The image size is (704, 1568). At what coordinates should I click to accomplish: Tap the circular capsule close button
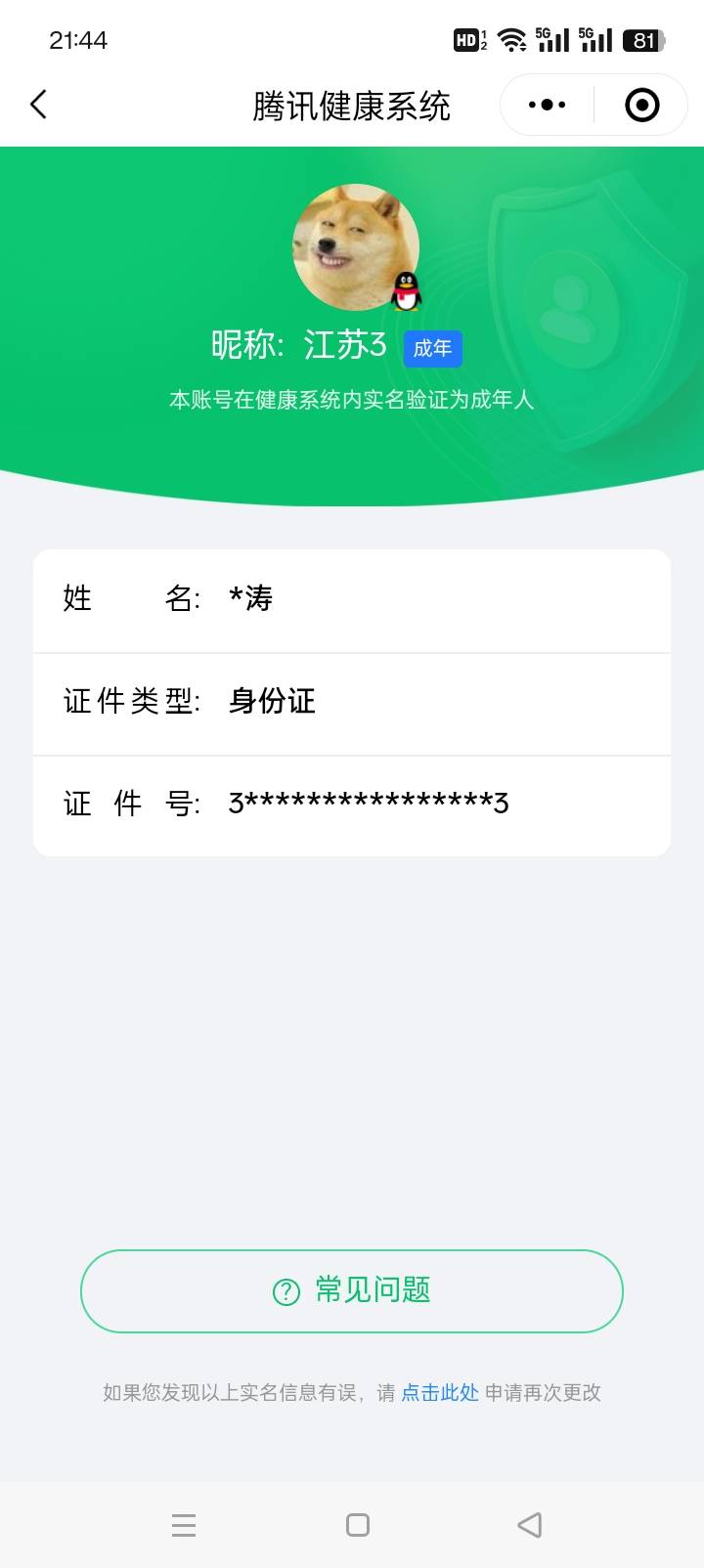[x=640, y=104]
